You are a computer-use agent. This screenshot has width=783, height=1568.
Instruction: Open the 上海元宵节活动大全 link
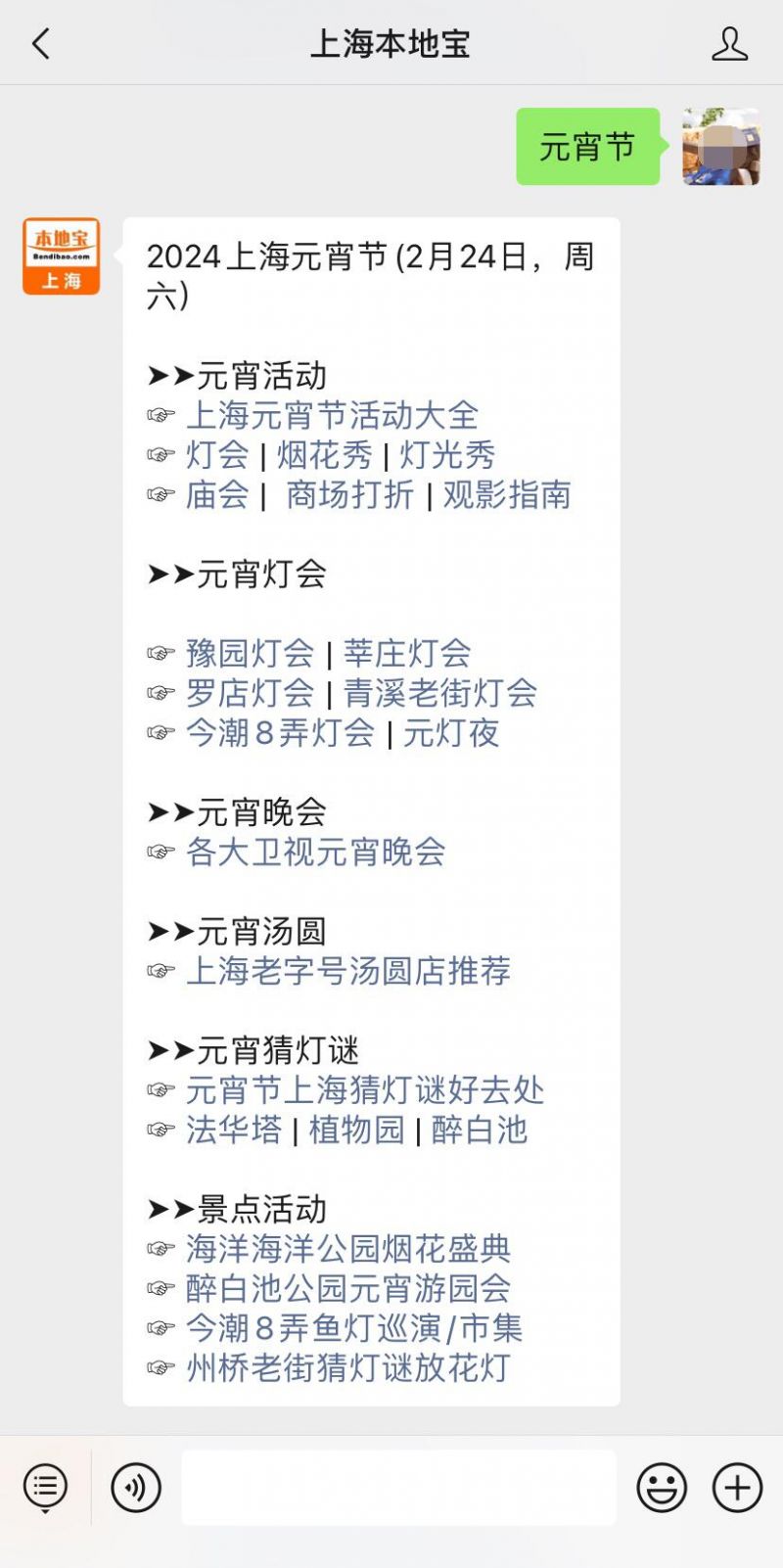click(x=332, y=415)
